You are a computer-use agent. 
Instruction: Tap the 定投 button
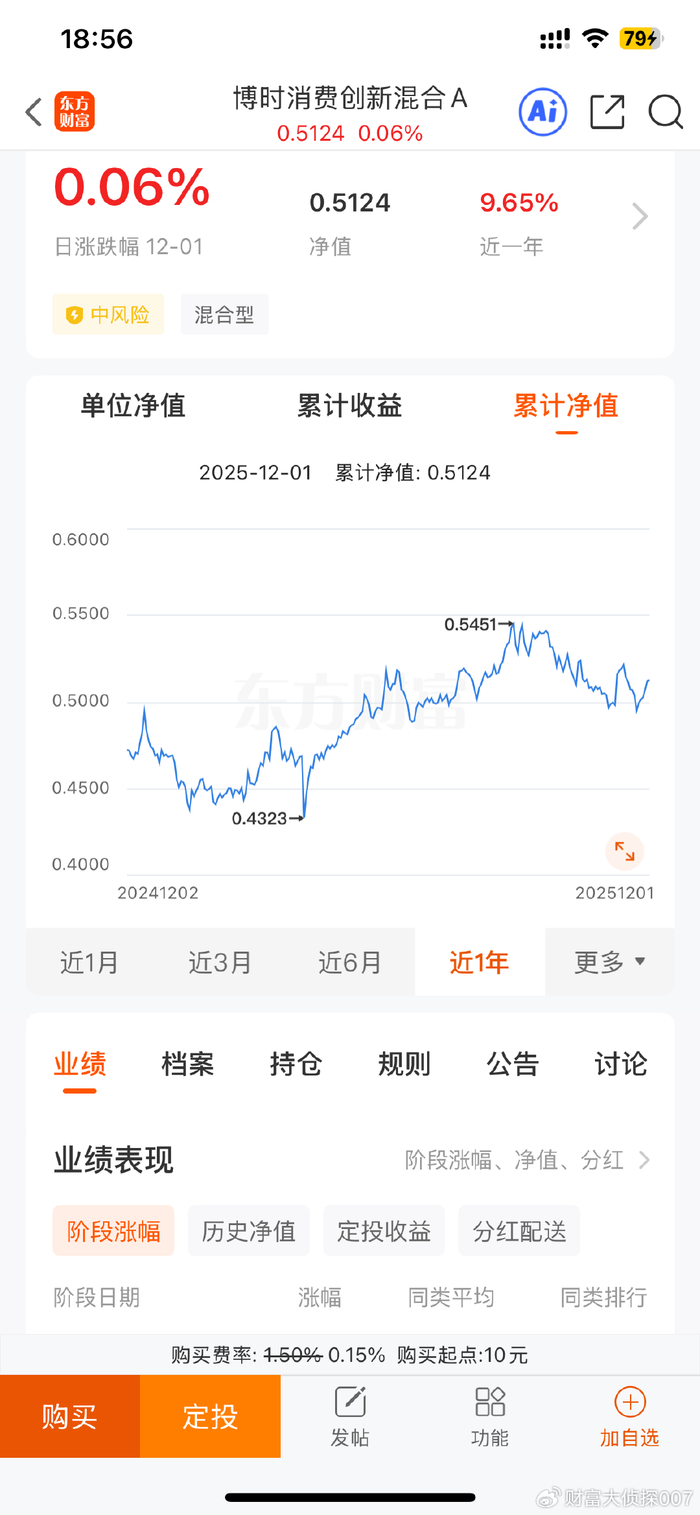point(210,1416)
